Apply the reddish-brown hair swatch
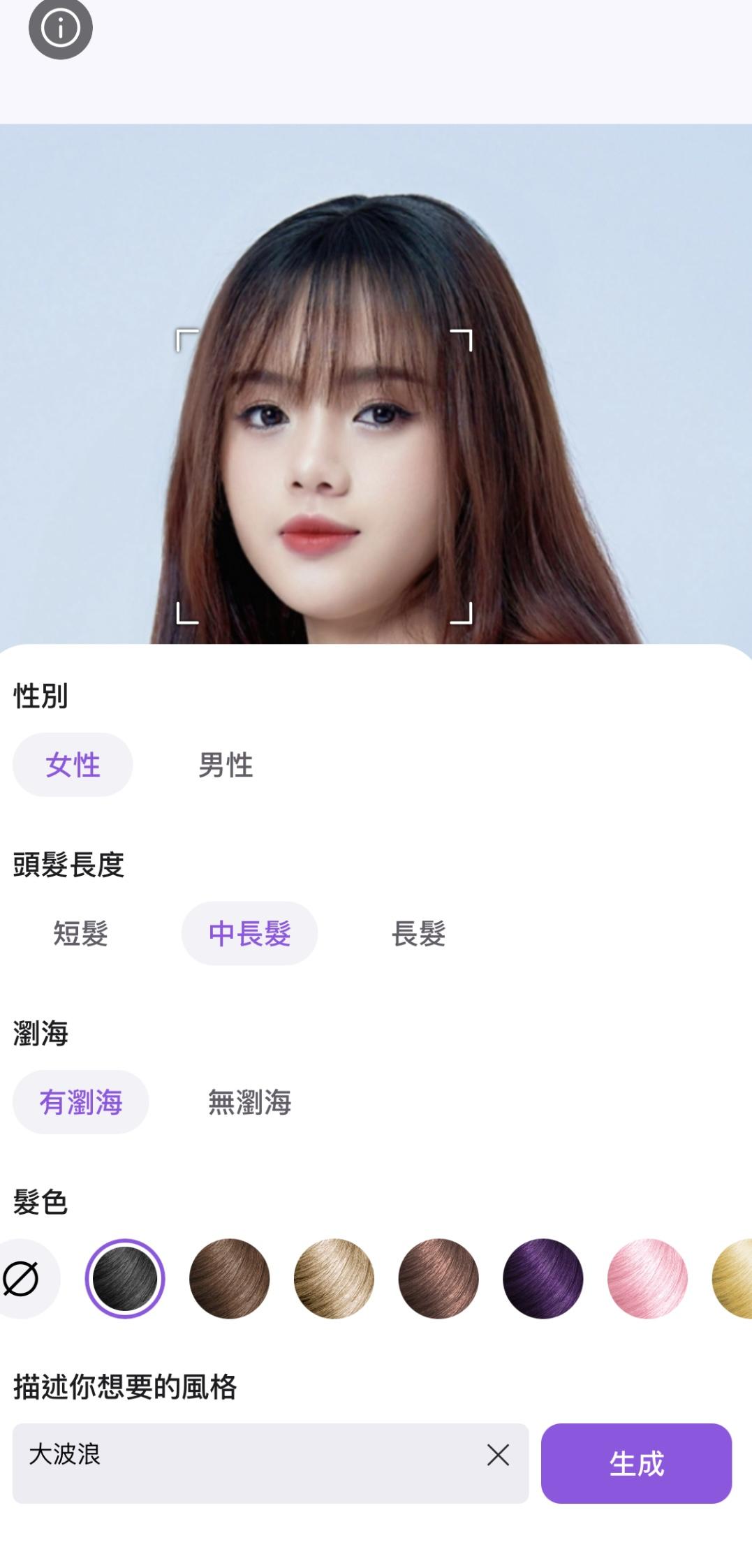This screenshot has height=1568, width=752. coord(438,1279)
